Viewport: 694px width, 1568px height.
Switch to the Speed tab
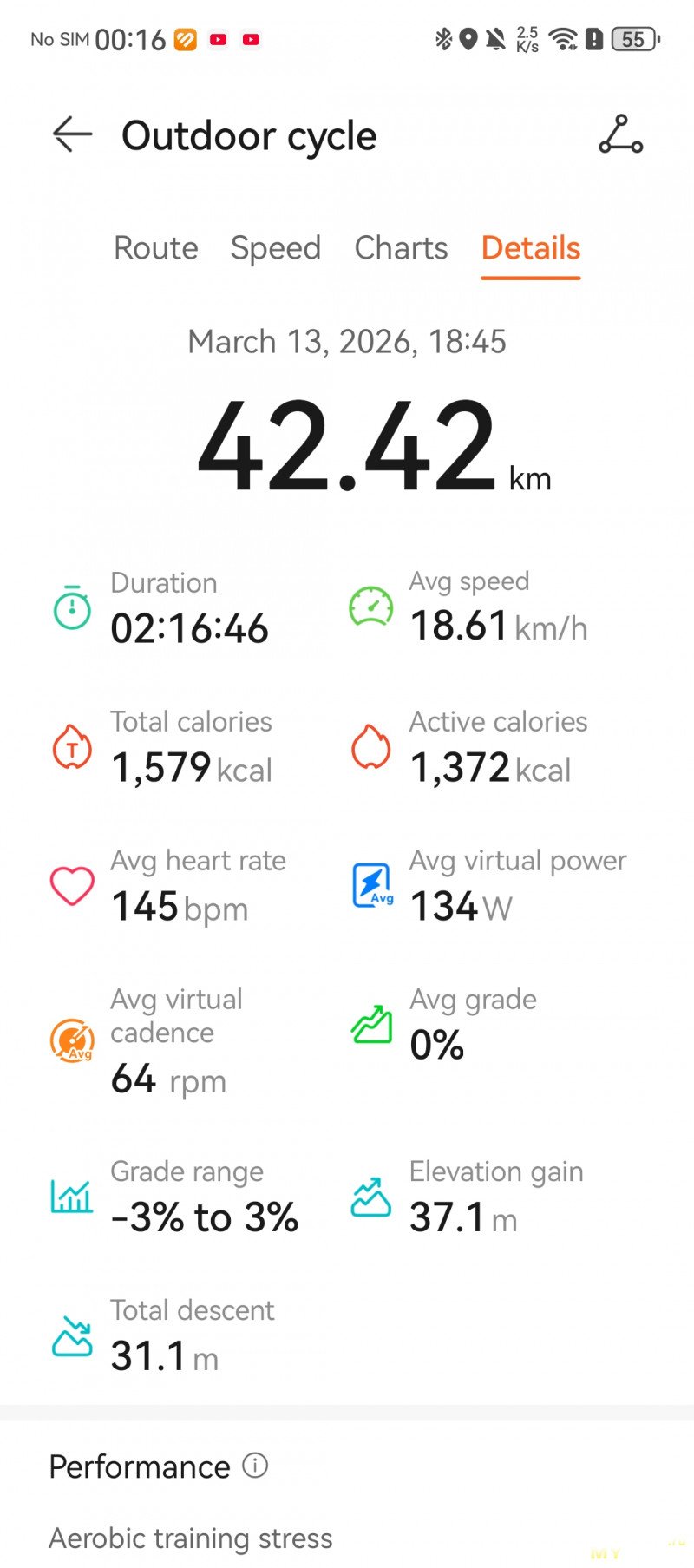click(275, 248)
